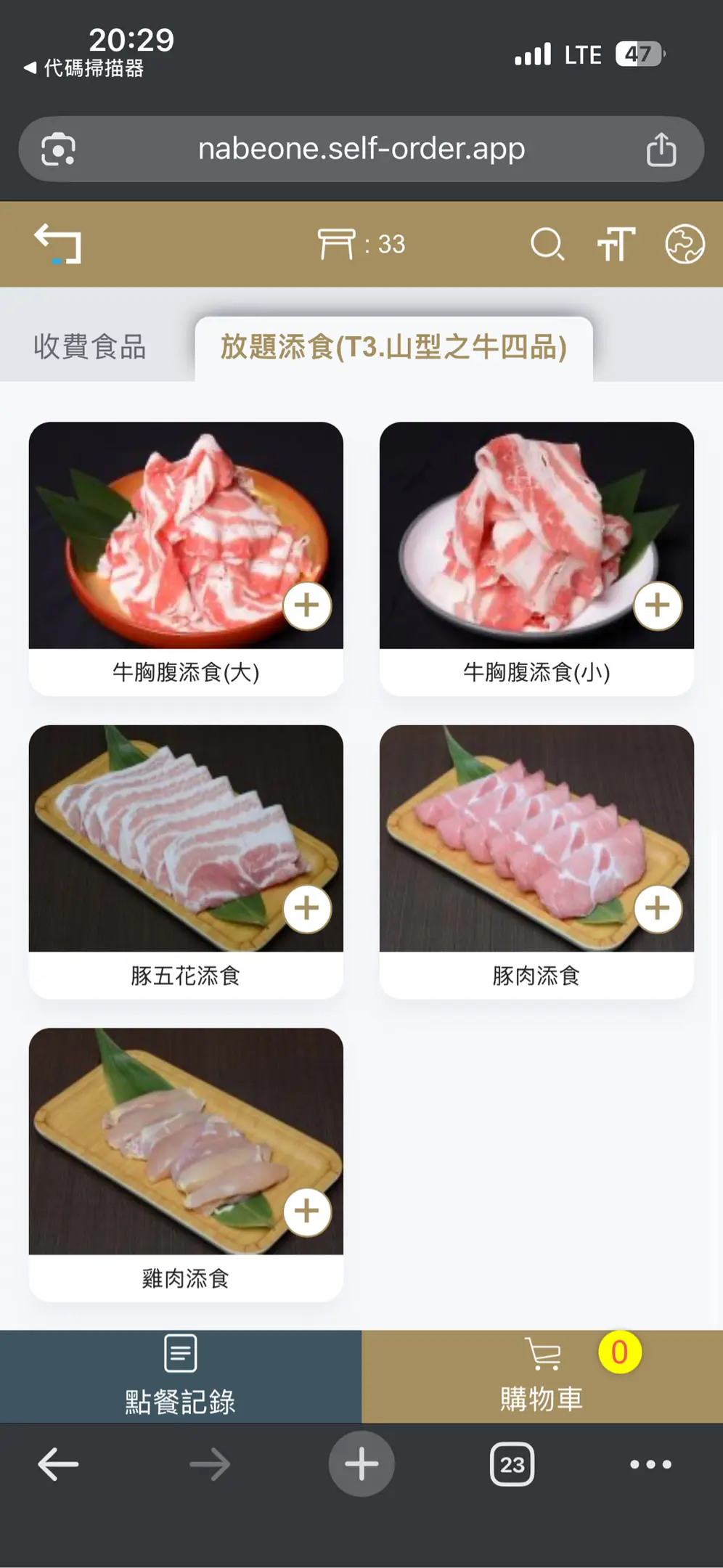Share the page from the address bar

661,150
